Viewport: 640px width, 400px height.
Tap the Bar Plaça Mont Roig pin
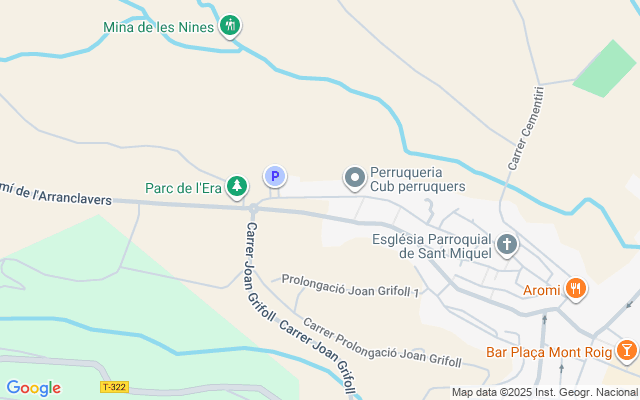626,351
